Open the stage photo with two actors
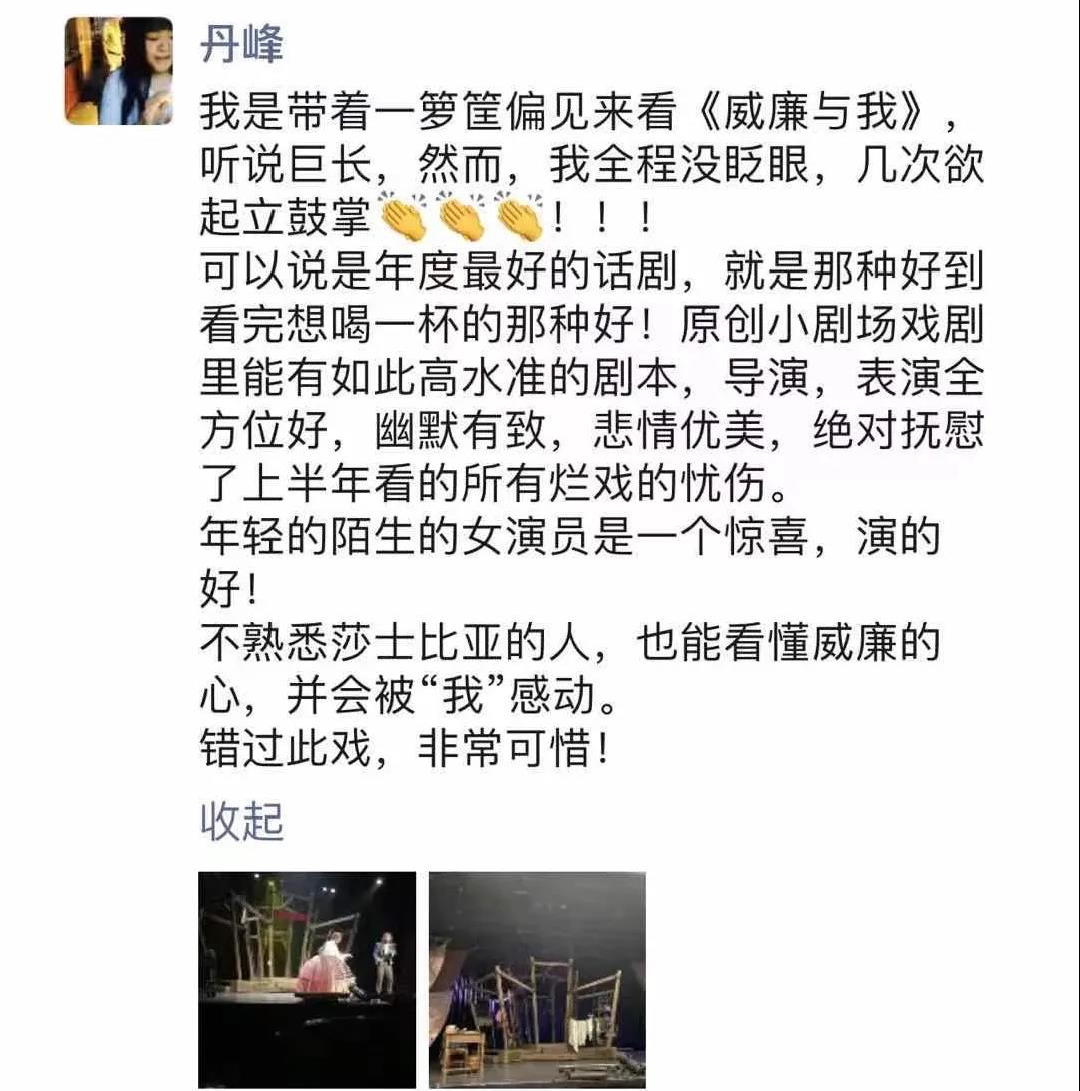The height and width of the screenshot is (1091, 1080). click(x=307, y=979)
